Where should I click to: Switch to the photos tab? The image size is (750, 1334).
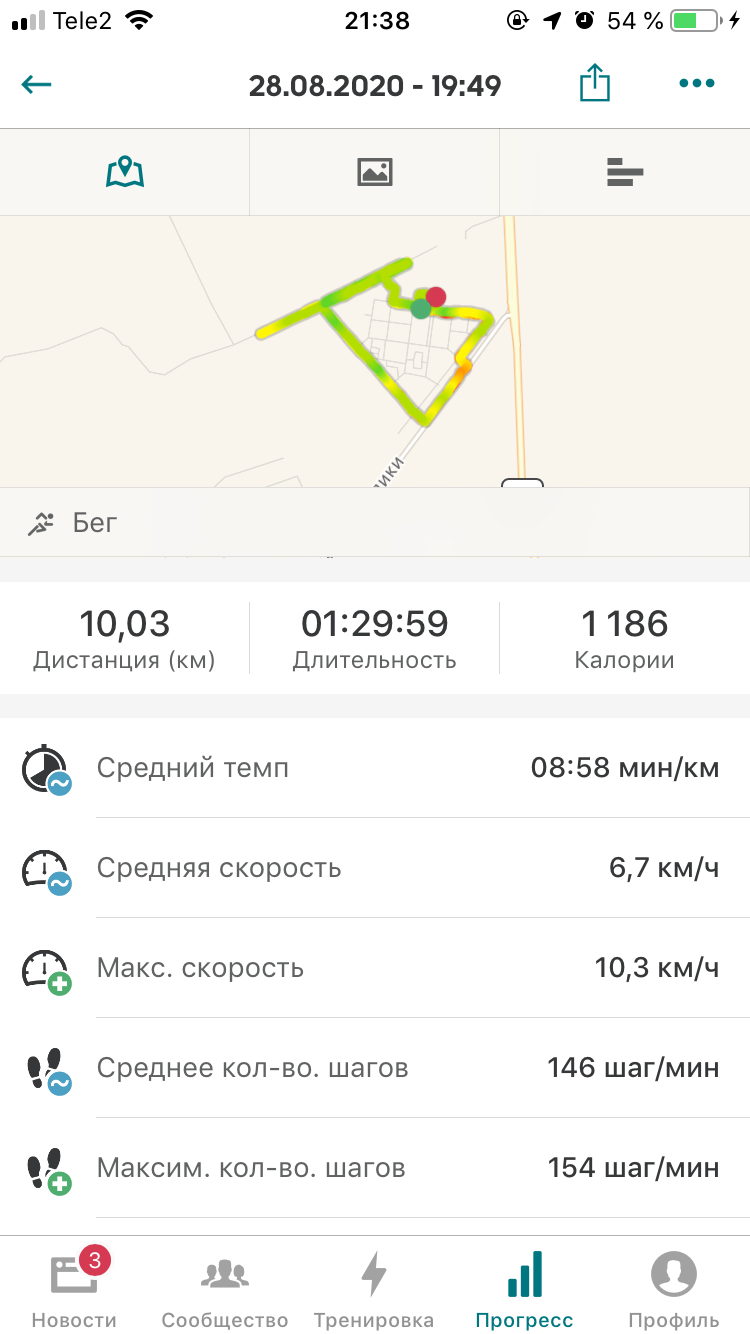click(x=375, y=172)
